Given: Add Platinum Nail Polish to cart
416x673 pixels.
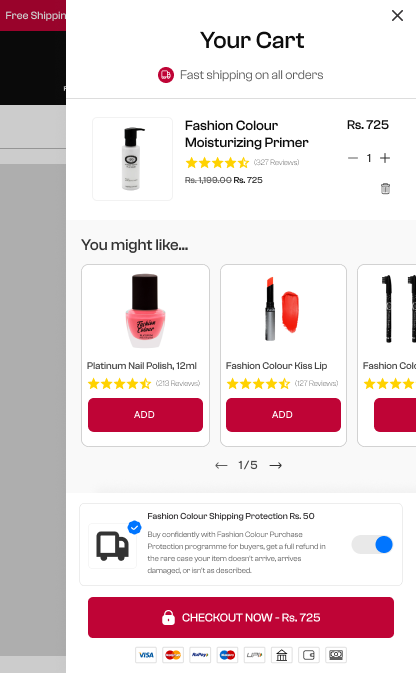Looking at the screenshot, I should [x=145, y=415].
